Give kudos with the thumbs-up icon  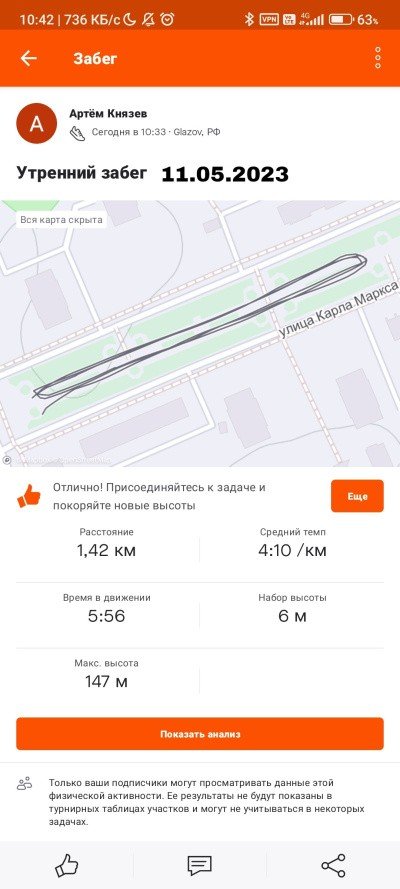pos(67,865)
